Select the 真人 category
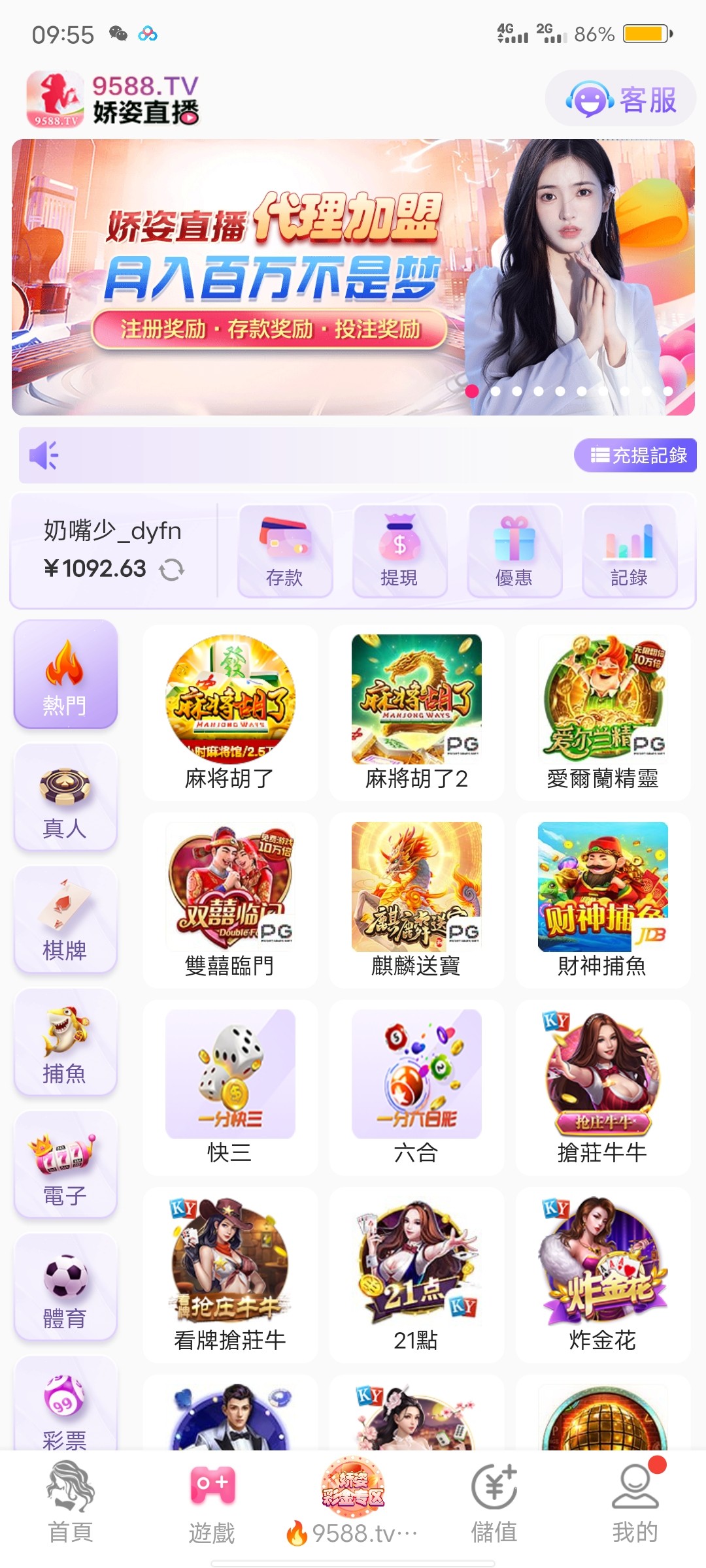Screen dimensions: 706x1568 pos(65,797)
